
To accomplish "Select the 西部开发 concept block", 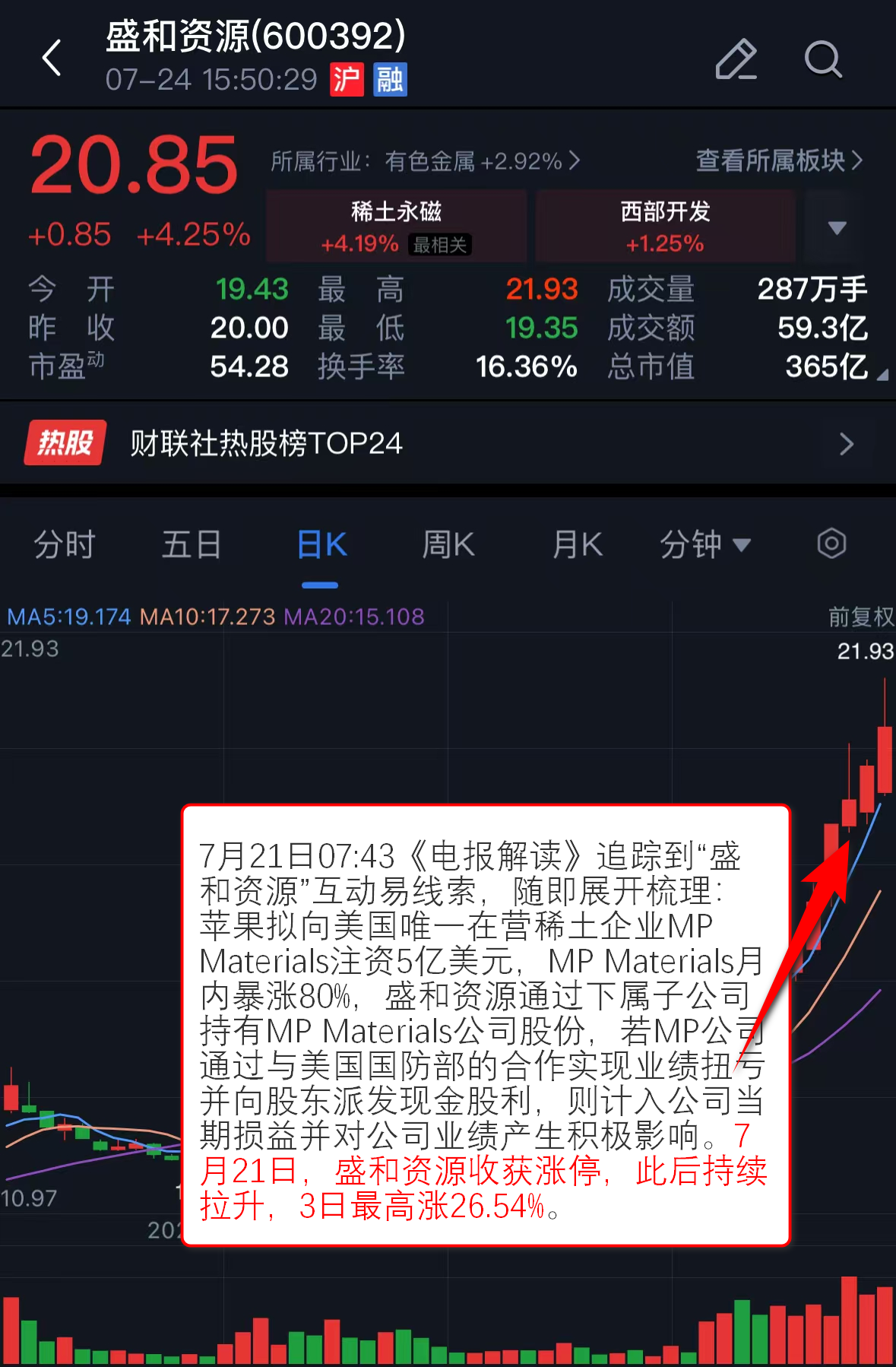I will click(664, 226).
